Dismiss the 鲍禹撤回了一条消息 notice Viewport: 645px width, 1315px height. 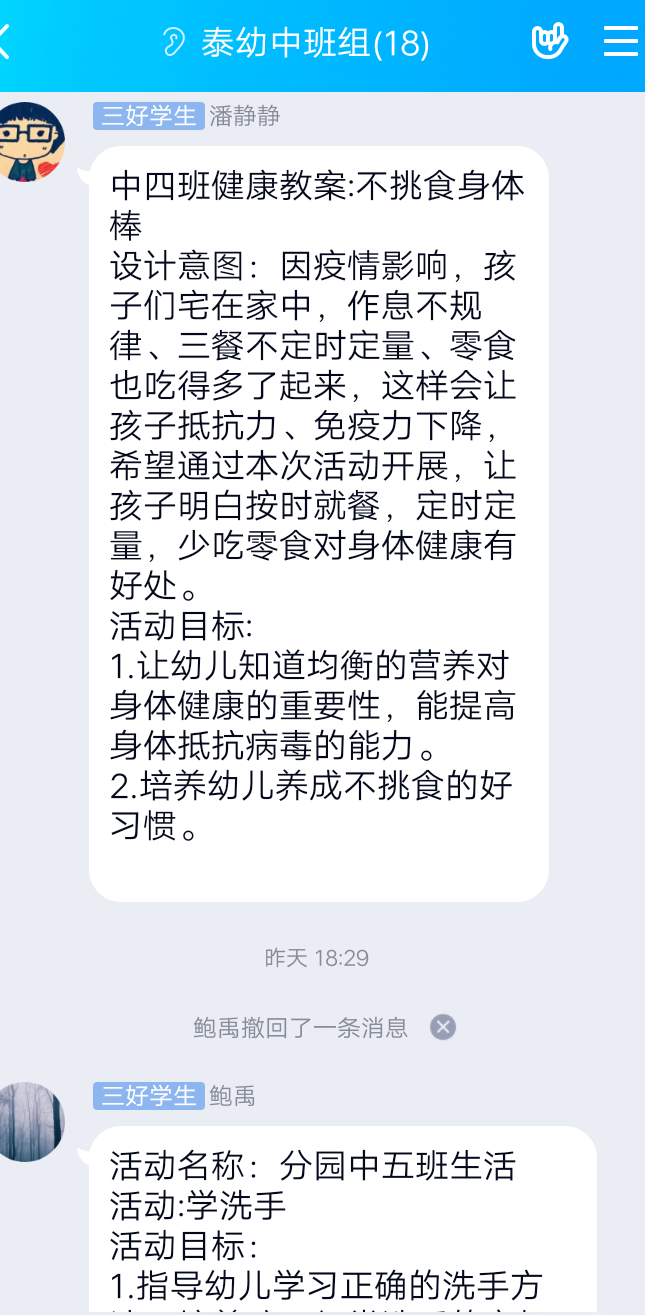point(443,1027)
